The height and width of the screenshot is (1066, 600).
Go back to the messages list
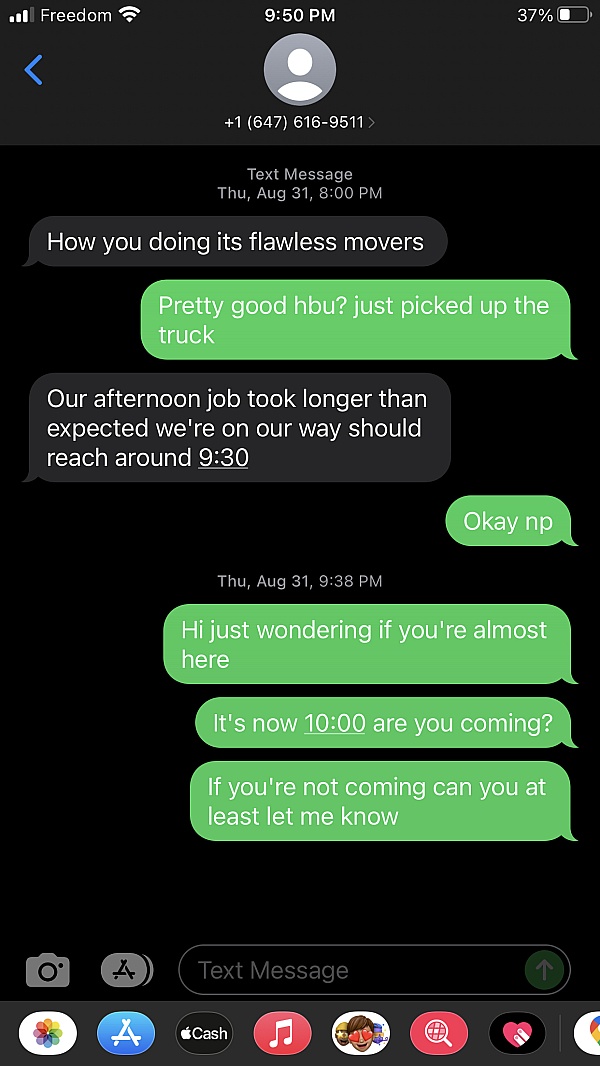(x=33, y=70)
